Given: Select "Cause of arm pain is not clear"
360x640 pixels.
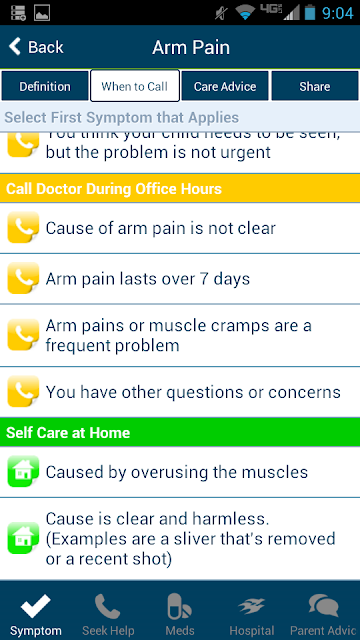Looking at the screenshot, I should [180, 228].
